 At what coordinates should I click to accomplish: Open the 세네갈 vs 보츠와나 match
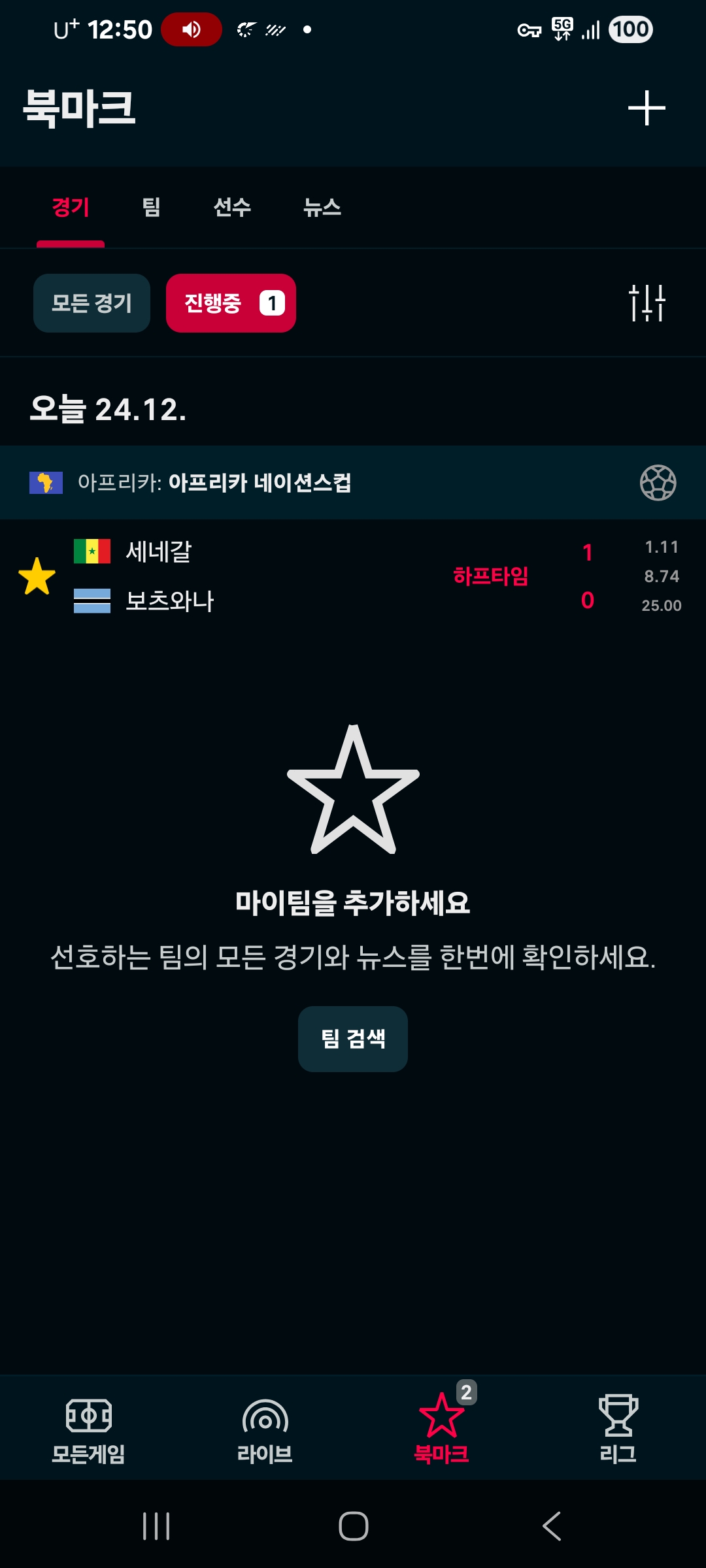[353, 576]
